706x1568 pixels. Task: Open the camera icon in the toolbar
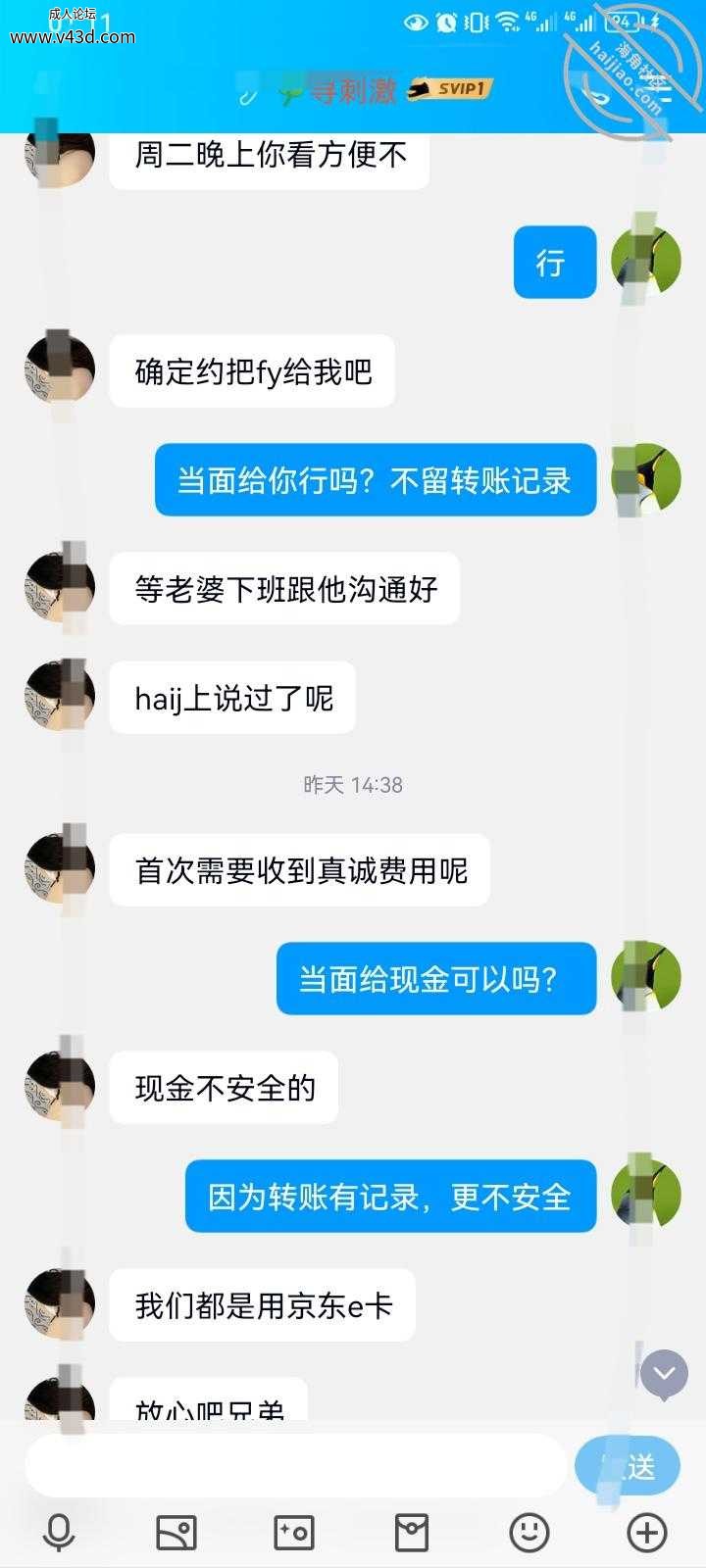click(x=294, y=1533)
